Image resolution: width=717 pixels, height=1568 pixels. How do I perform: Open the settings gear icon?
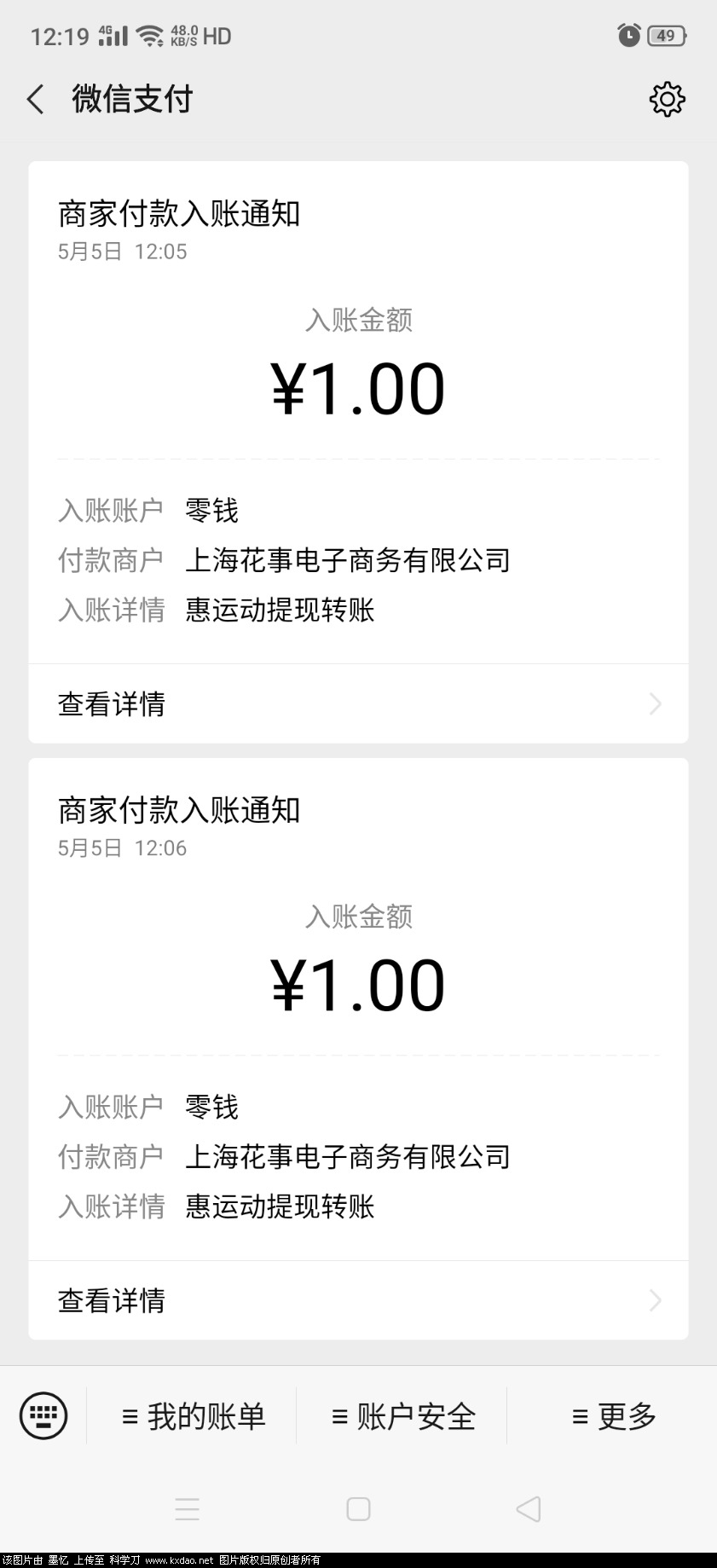coord(667,100)
